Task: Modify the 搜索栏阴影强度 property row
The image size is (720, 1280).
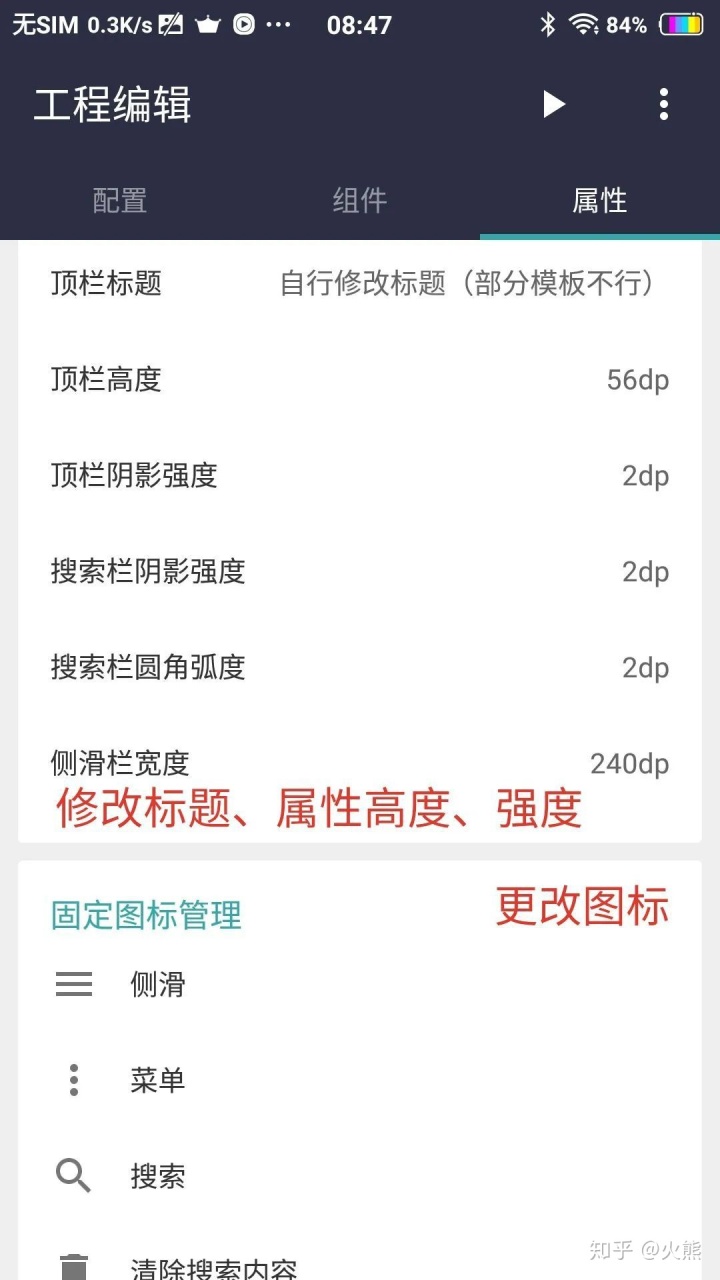Action: click(x=360, y=571)
